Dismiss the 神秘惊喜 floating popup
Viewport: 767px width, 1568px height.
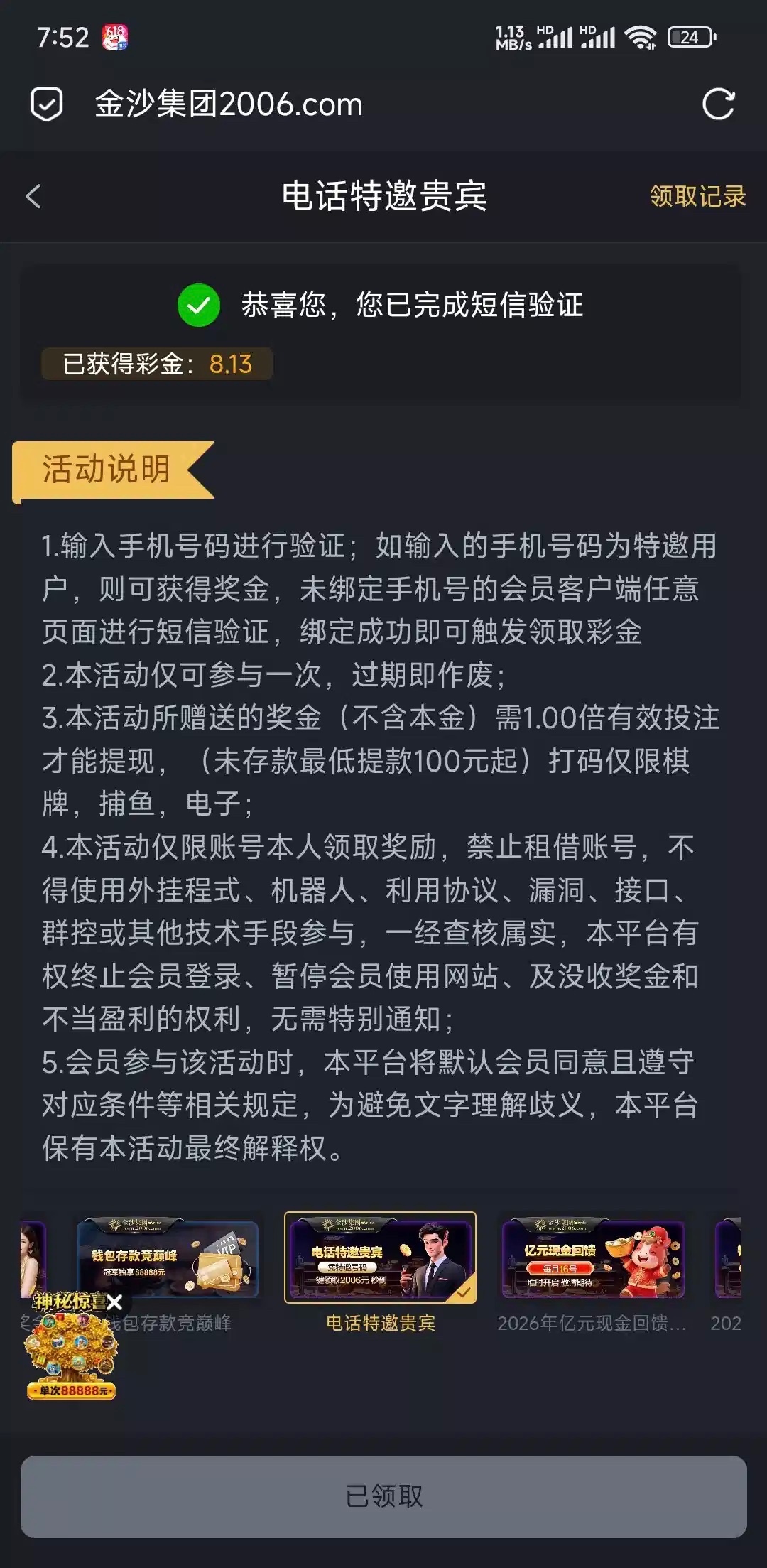tap(114, 1302)
